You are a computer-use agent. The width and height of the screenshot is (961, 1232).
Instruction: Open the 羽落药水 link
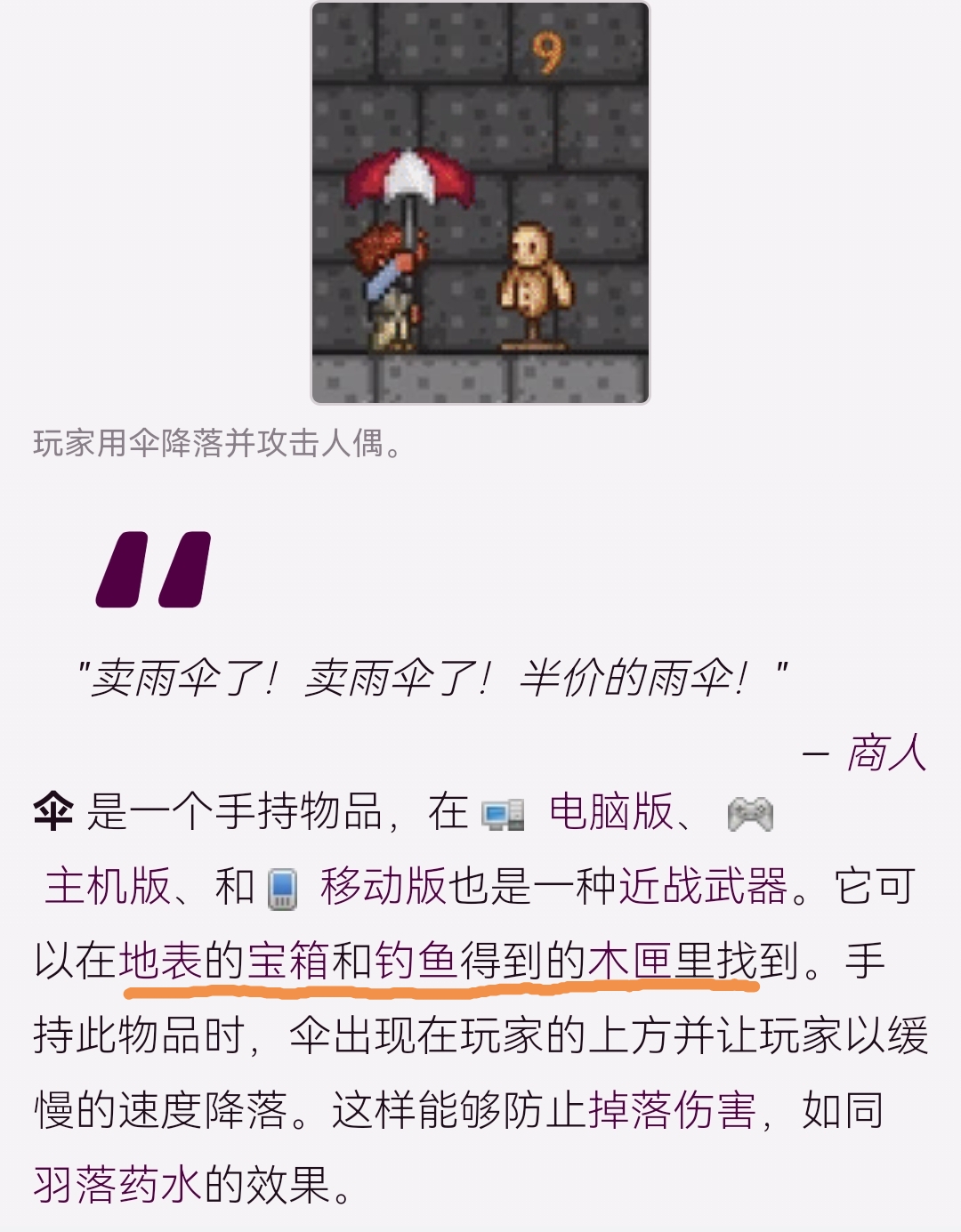[x=117, y=1185]
